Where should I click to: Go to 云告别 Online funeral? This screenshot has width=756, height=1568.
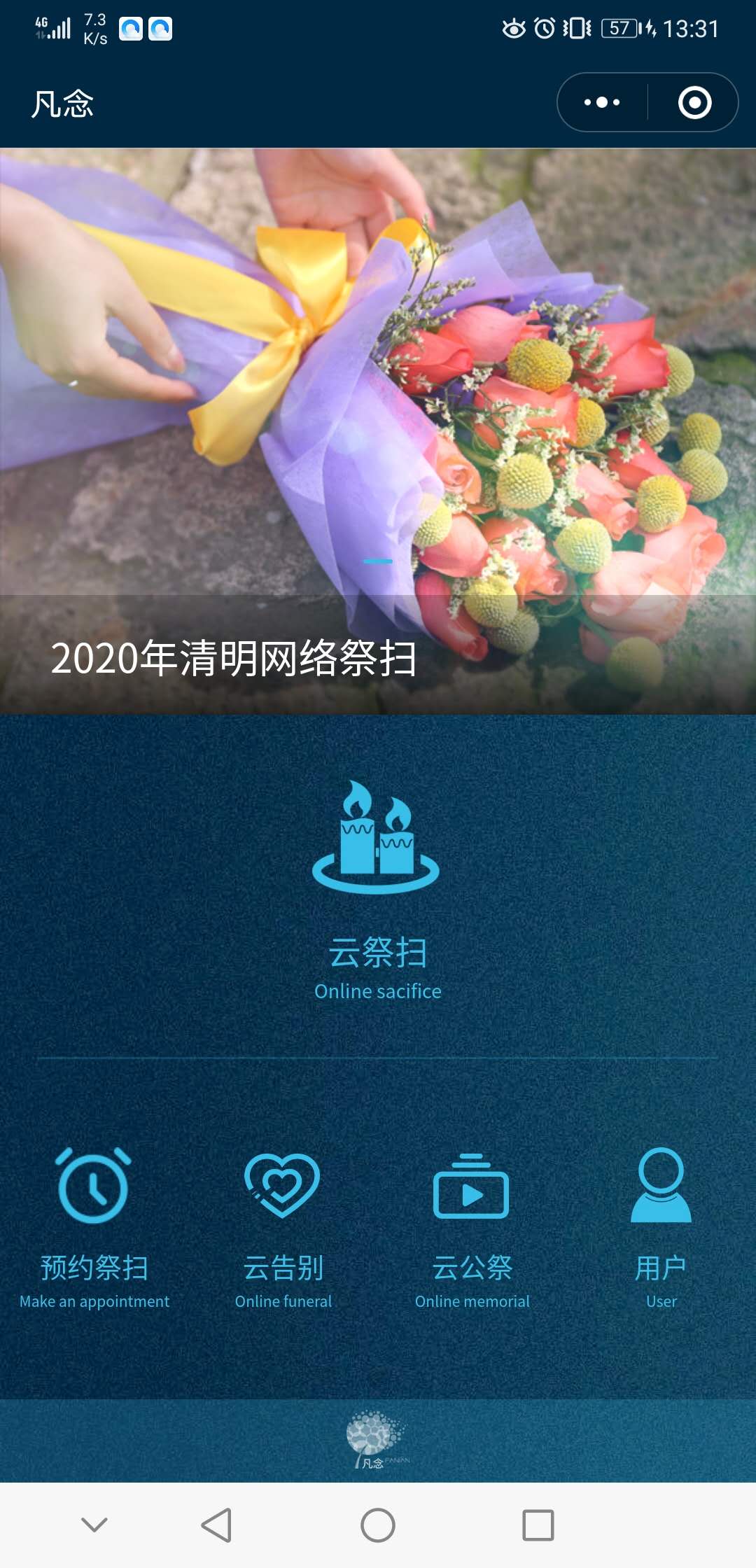[283, 1226]
